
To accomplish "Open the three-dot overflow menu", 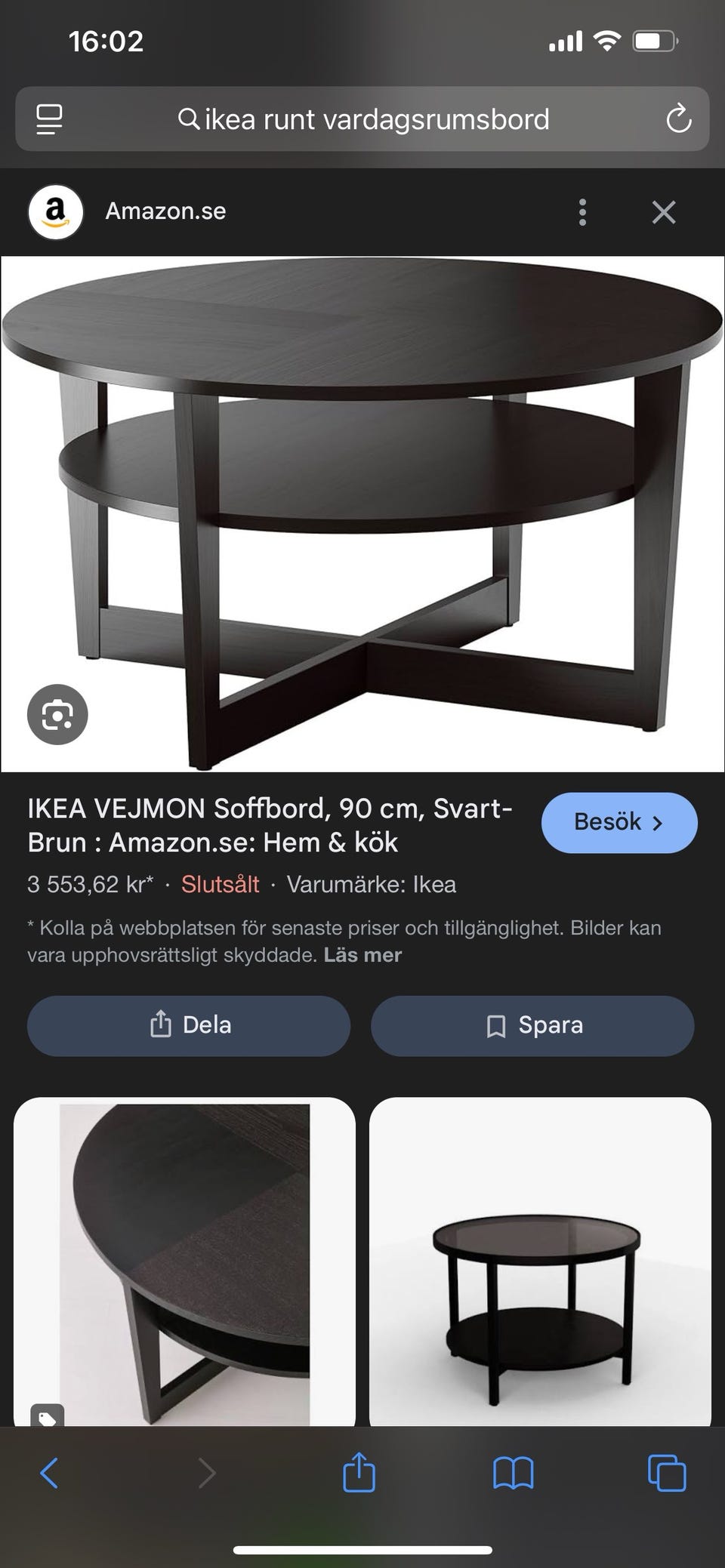I will point(582,212).
